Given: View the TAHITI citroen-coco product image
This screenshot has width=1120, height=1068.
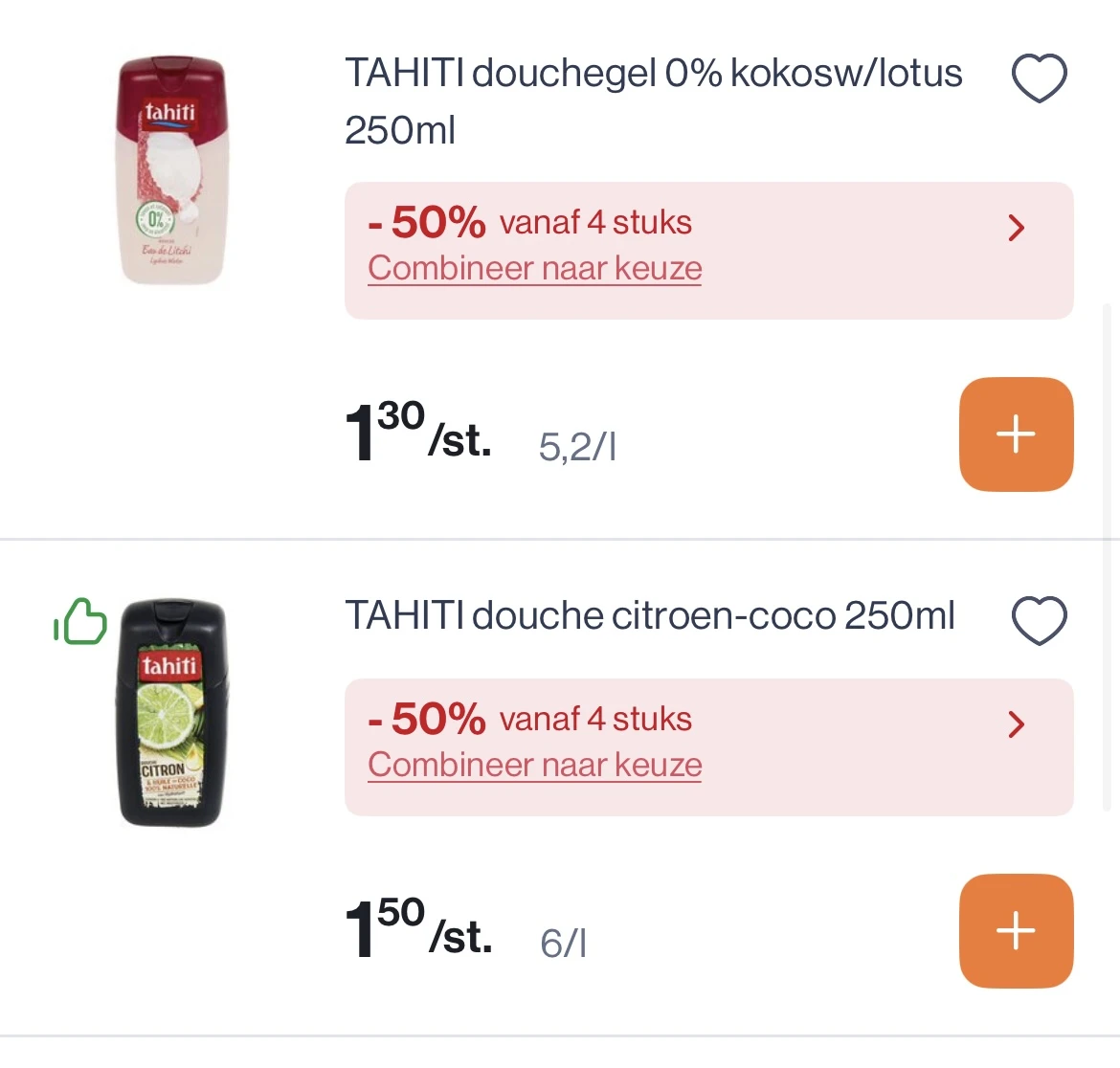Looking at the screenshot, I should (x=172, y=714).
